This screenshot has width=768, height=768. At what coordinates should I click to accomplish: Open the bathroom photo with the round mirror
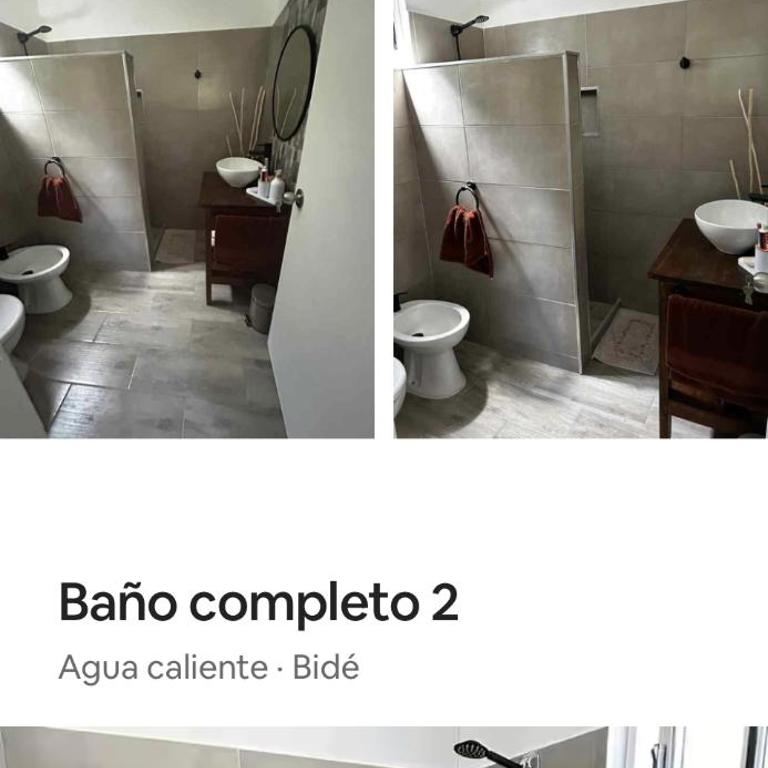coord(187,219)
